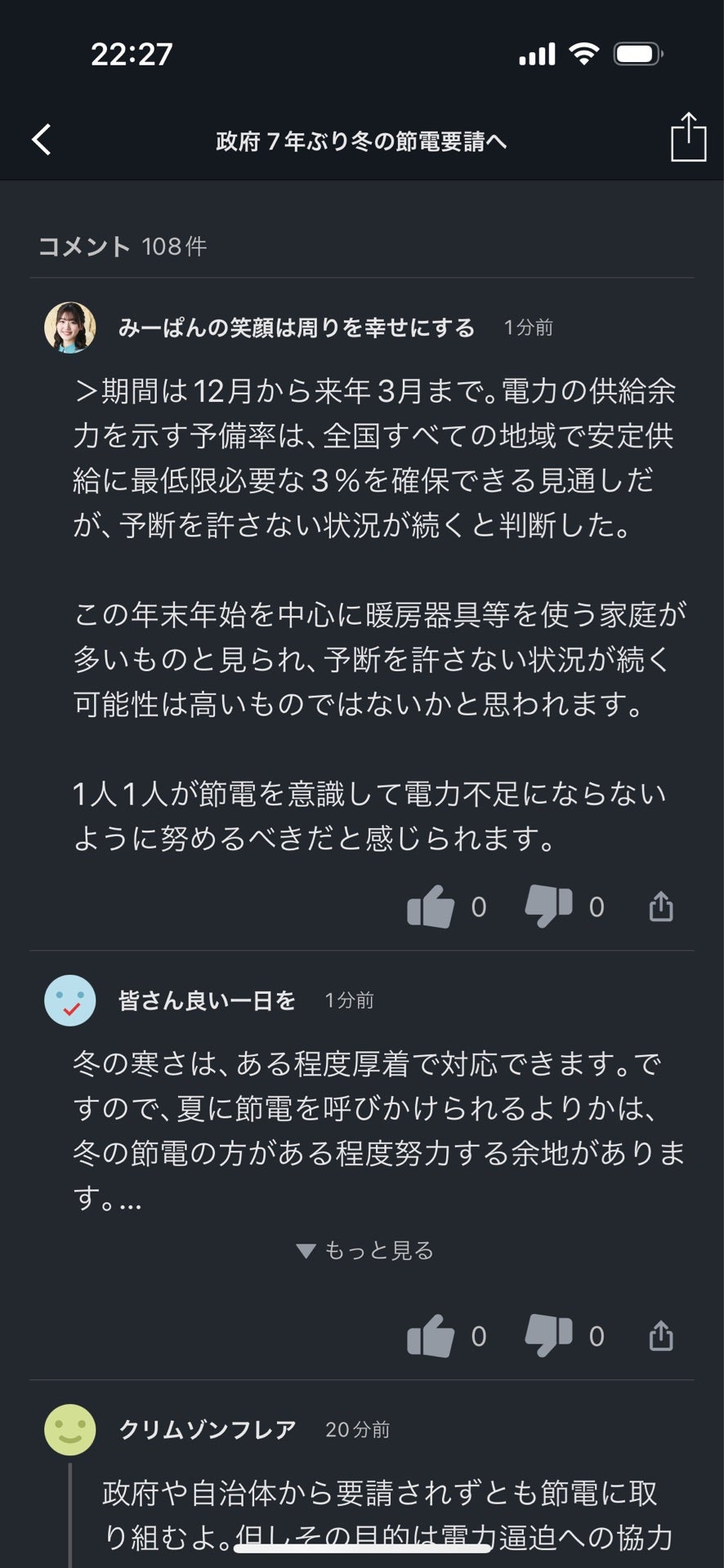Like みーぱん's comment with thumbs up
The width and height of the screenshot is (724, 1568).
(x=431, y=905)
